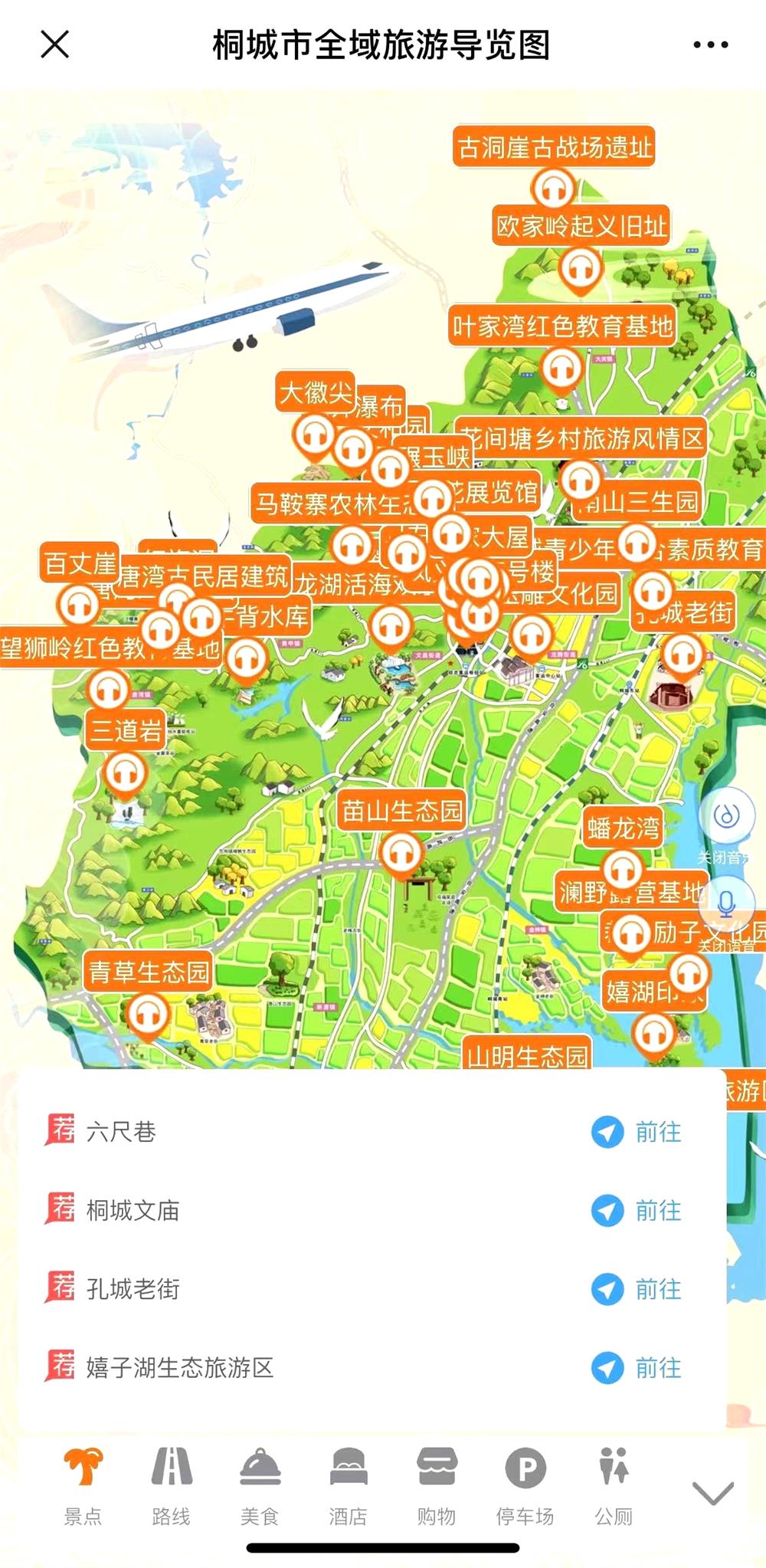Open the 苗山生态园 audio guide marker
This screenshot has height=1568, width=766.
401,852
